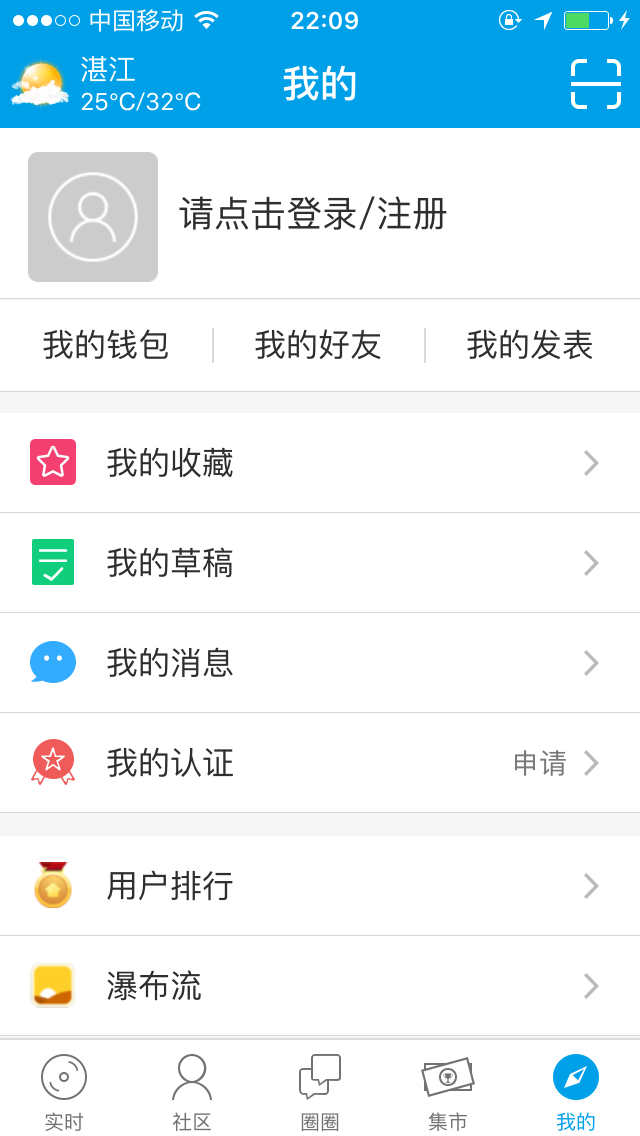The image size is (640, 1136).
Task: Tap 请点击登录/注册 to log in
Action: [x=313, y=214]
